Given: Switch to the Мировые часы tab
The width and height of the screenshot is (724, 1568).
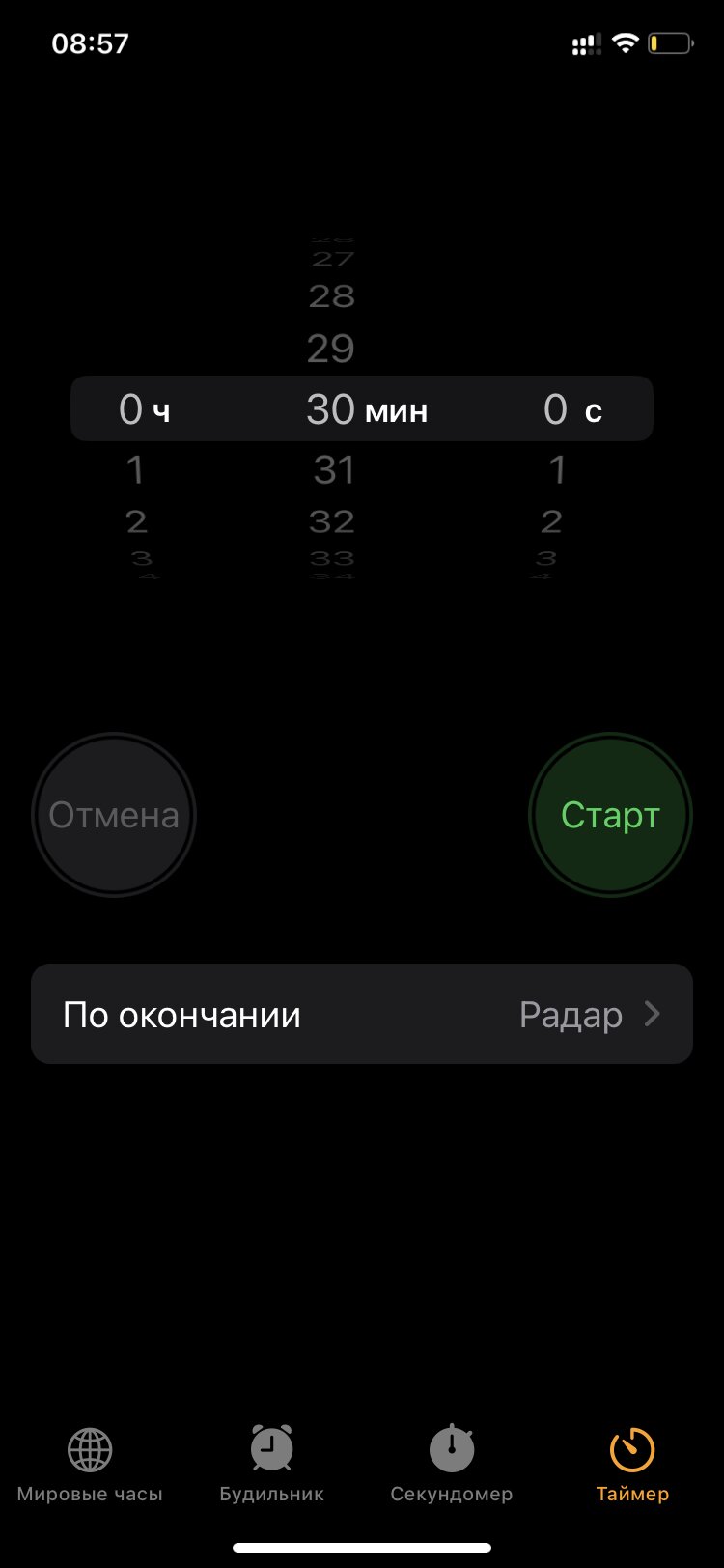Looking at the screenshot, I should coord(90,1465).
